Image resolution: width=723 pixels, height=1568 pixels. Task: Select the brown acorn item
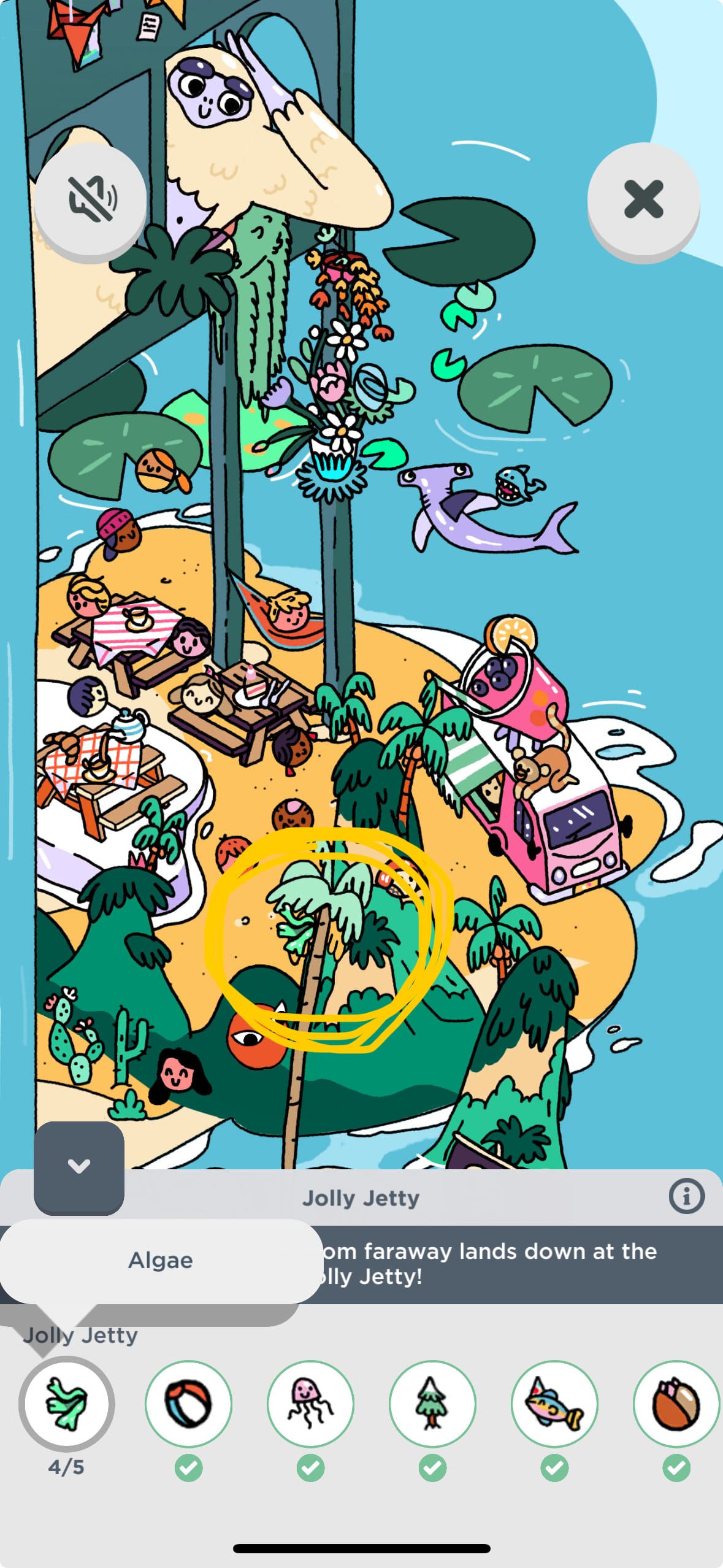coord(676,1404)
